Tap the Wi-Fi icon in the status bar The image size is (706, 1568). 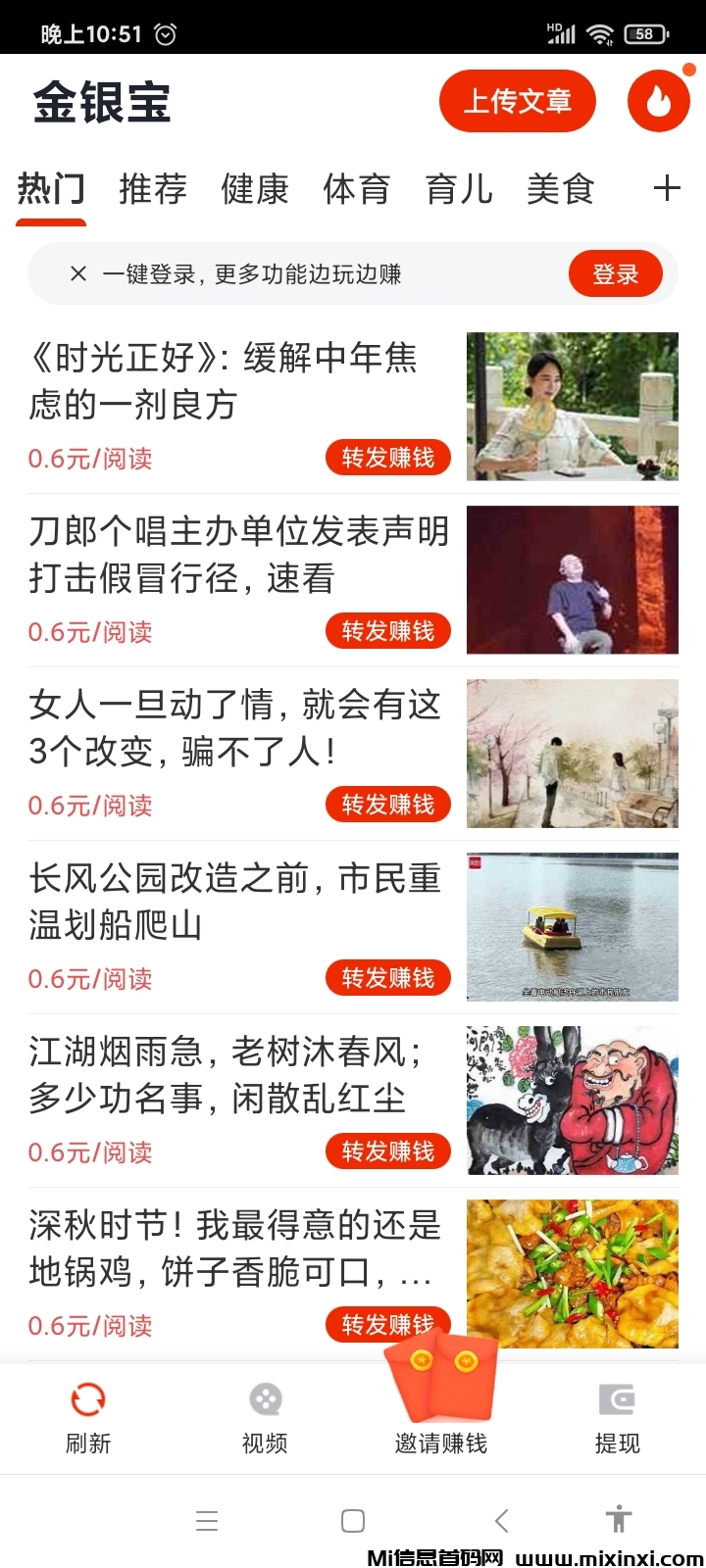[600, 32]
